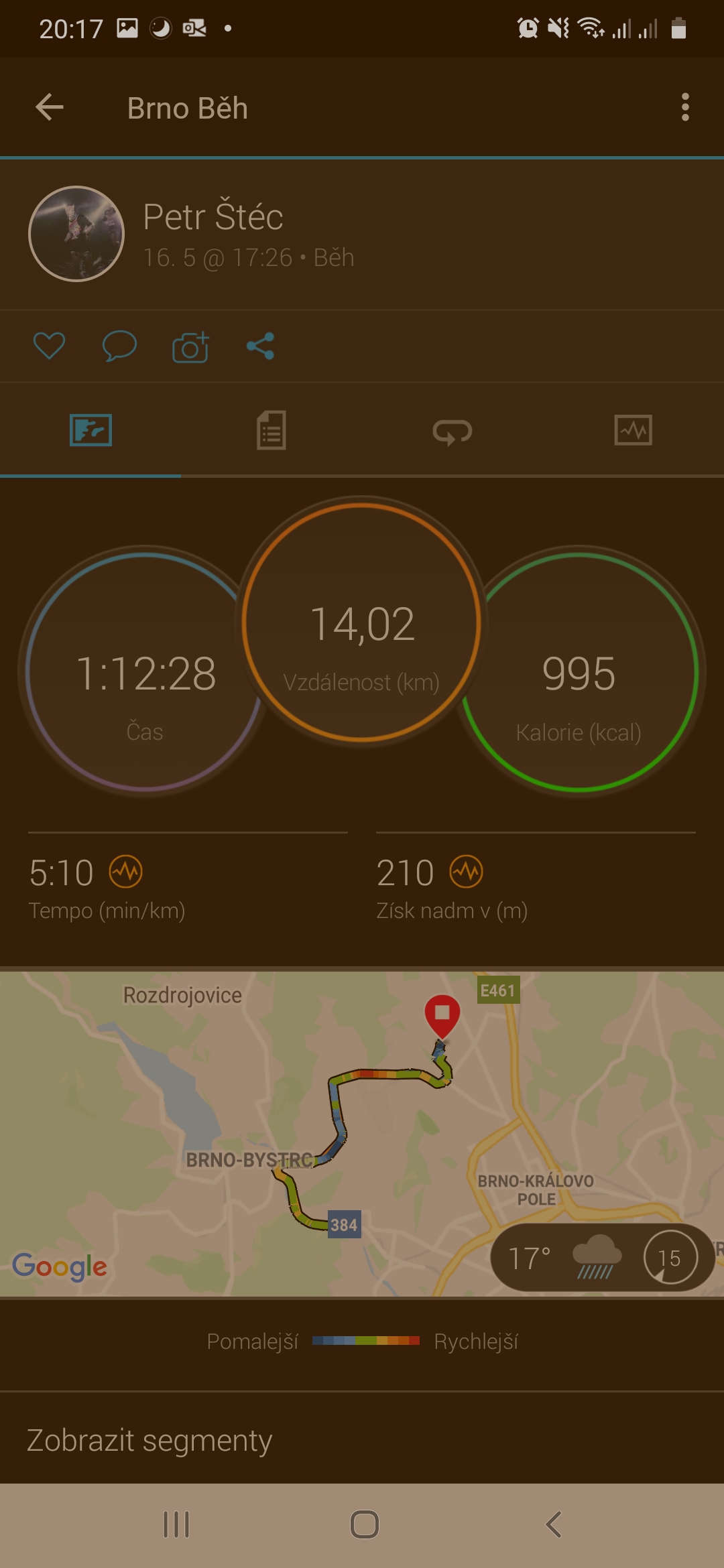Open the pace chart icon beside 5:10
The width and height of the screenshot is (724, 1568).
(x=126, y=872)
